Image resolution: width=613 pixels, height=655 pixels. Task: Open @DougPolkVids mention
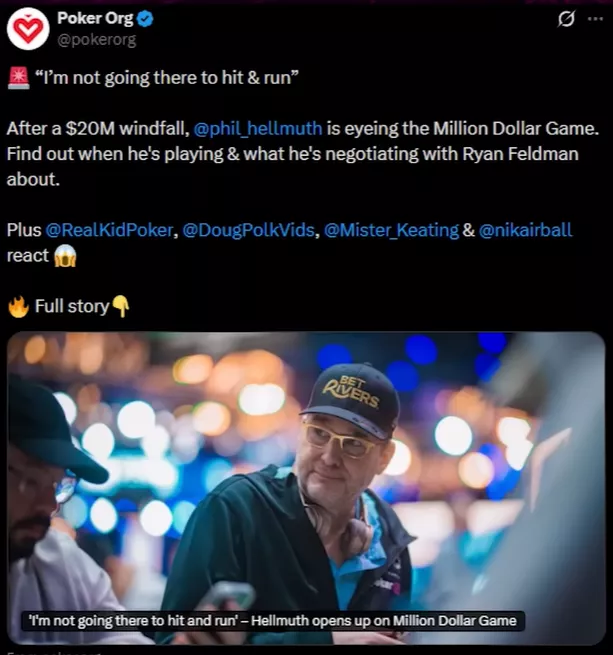pyautogui.click(x=247, y=230)
